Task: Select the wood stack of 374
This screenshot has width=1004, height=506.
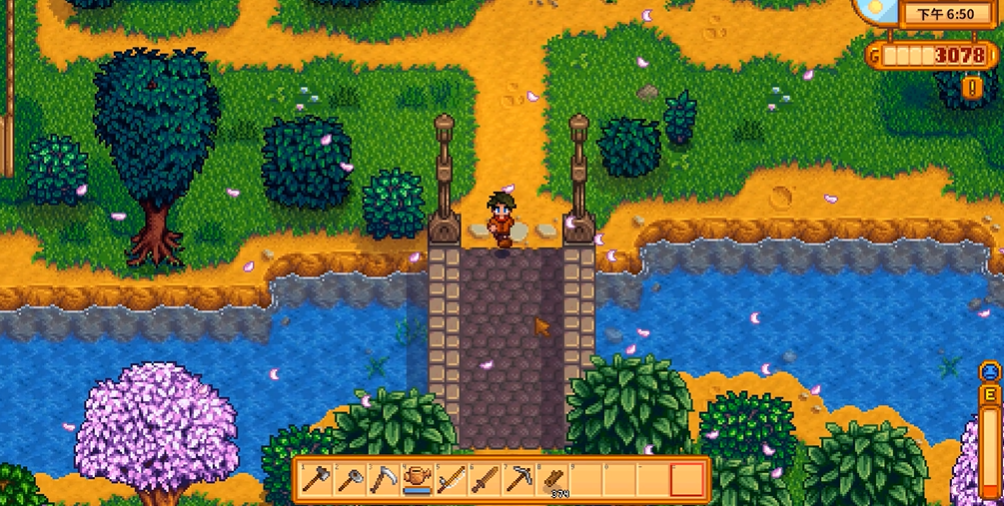Action: click(553, 479)
